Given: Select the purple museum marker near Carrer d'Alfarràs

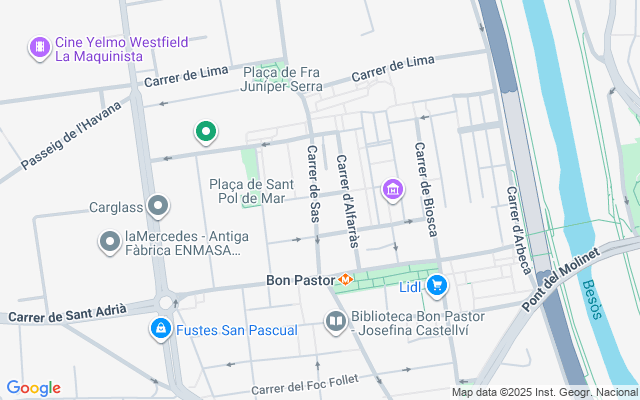Looking at the screenshot, I should click(393, 189).
